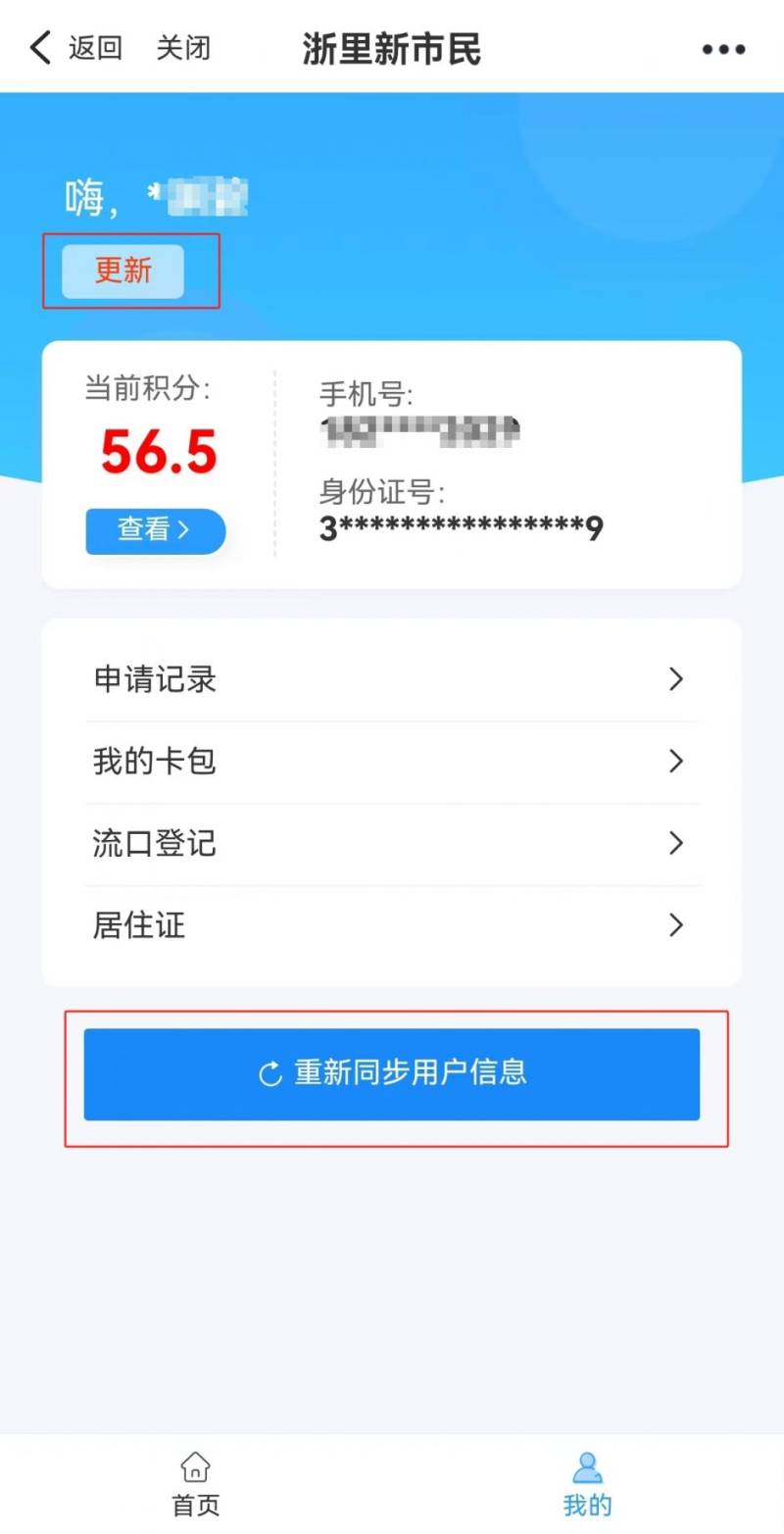The height and width of the screenshot is (1534, 784).
Task: Close the mini program via 关闭
Action: [x=183, y=48]
